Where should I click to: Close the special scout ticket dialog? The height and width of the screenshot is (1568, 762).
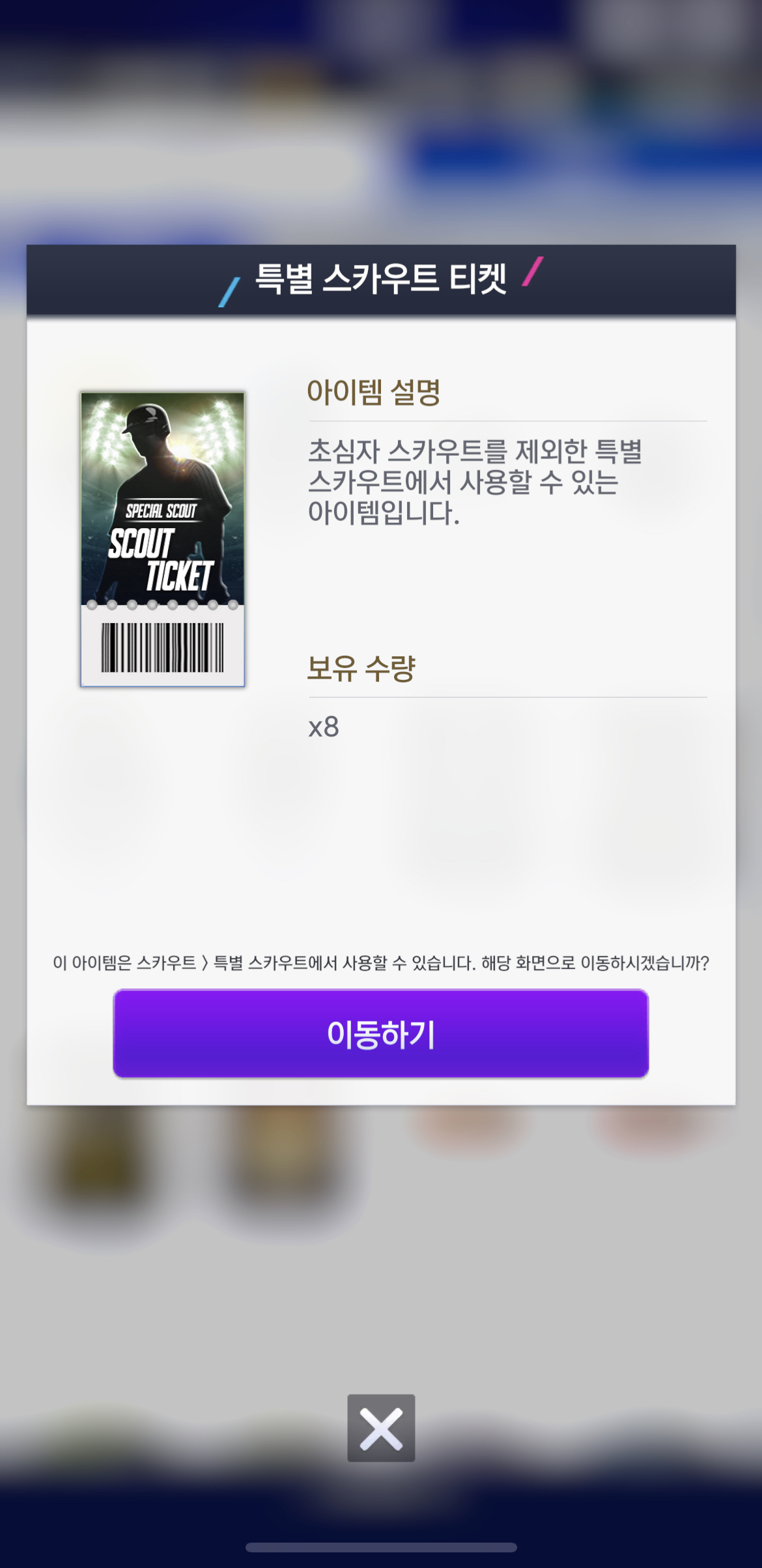pos(381,1428)
